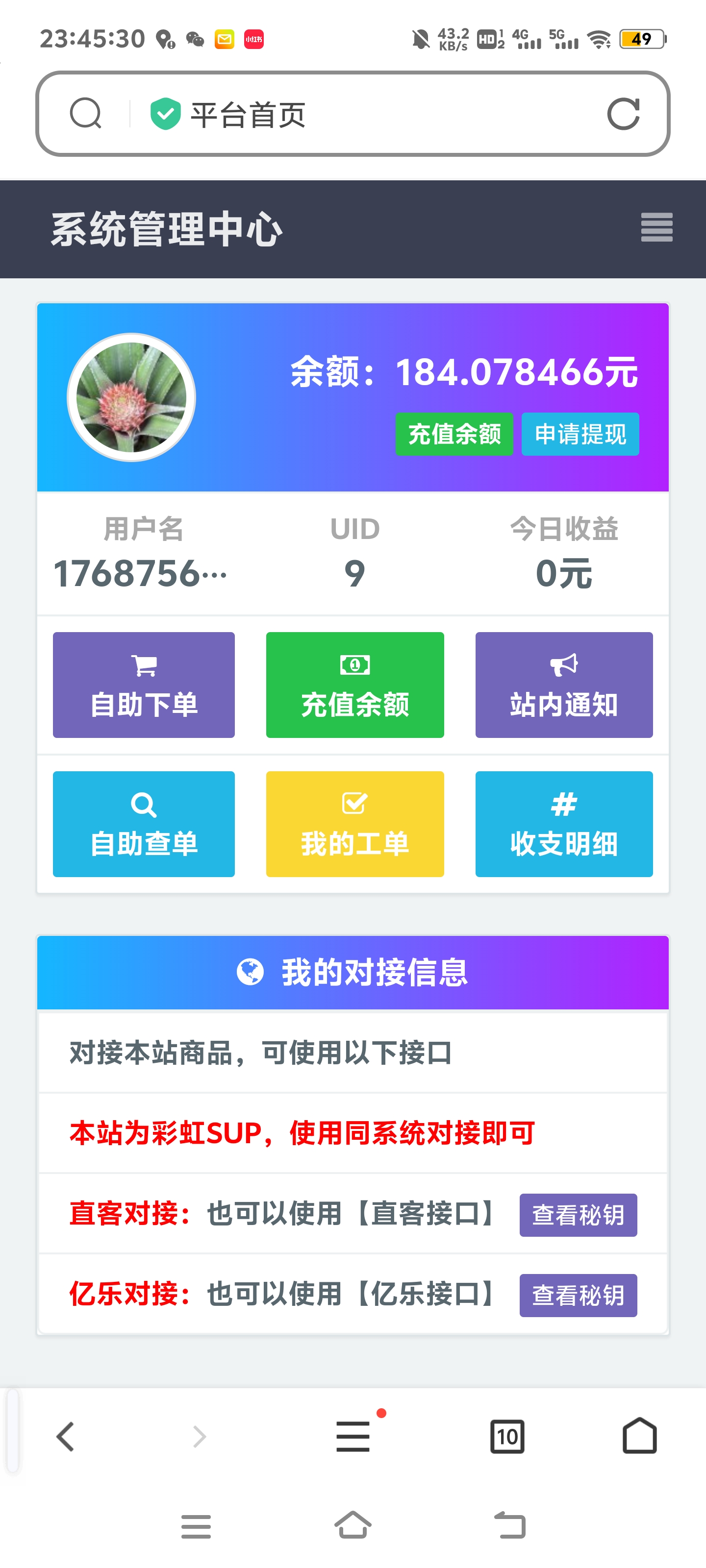This screenshot has height=1568, width=706.
Task: Tap the system home button
Action: pyautogui.click(x=353, y=1525)
